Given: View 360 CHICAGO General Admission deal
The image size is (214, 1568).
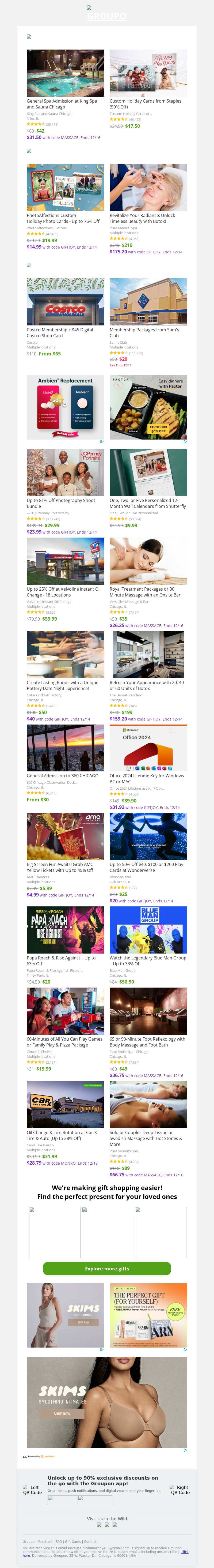Looking at the screenshot, I should (63, 775).
